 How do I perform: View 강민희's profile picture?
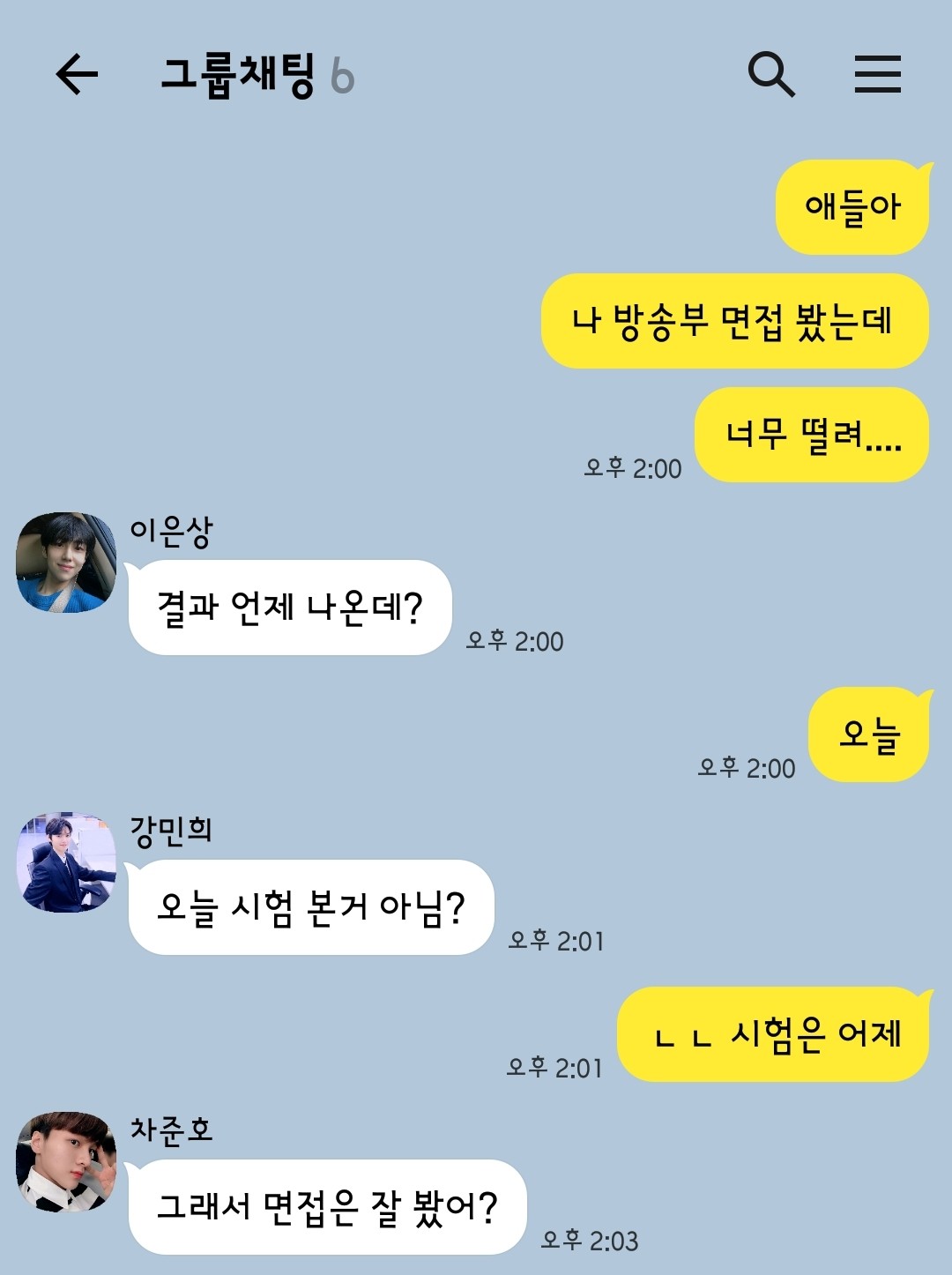[66, 862]
